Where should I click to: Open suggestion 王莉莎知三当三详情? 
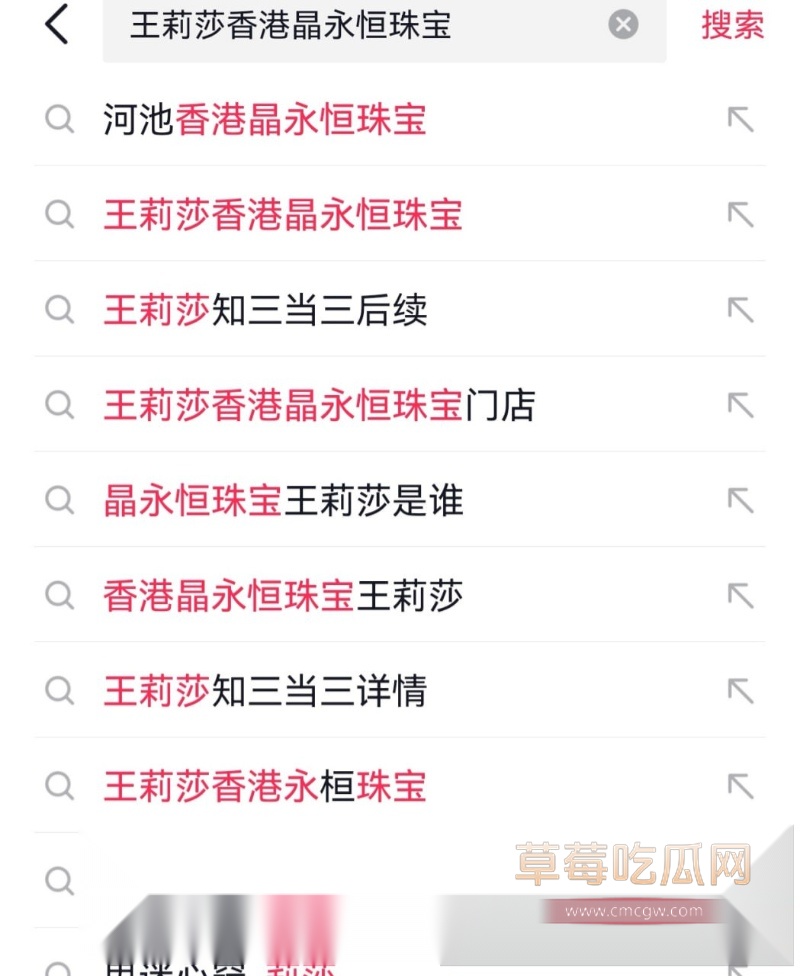tap(267, 691)
